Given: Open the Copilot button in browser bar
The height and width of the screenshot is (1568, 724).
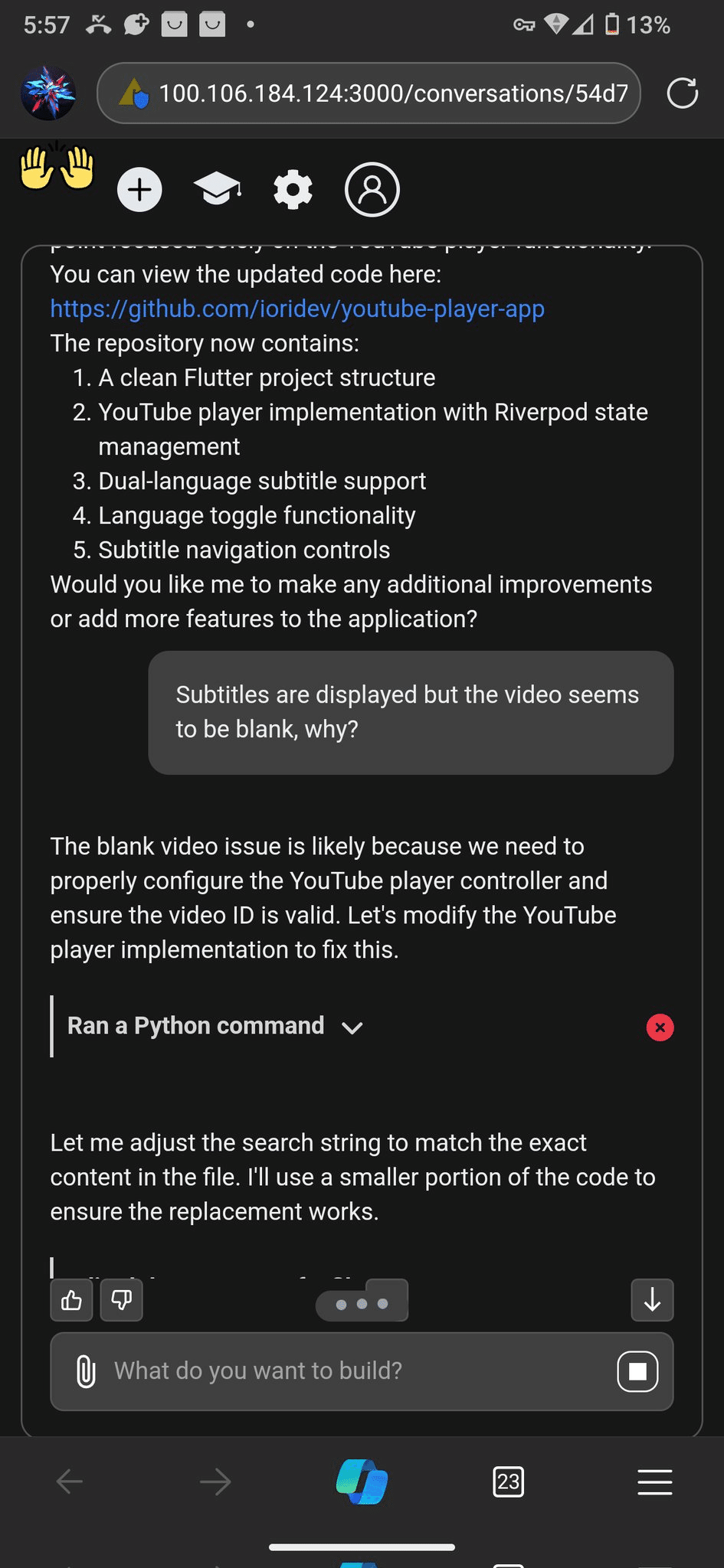Looking at the screenshot, I should (362, 1481).
